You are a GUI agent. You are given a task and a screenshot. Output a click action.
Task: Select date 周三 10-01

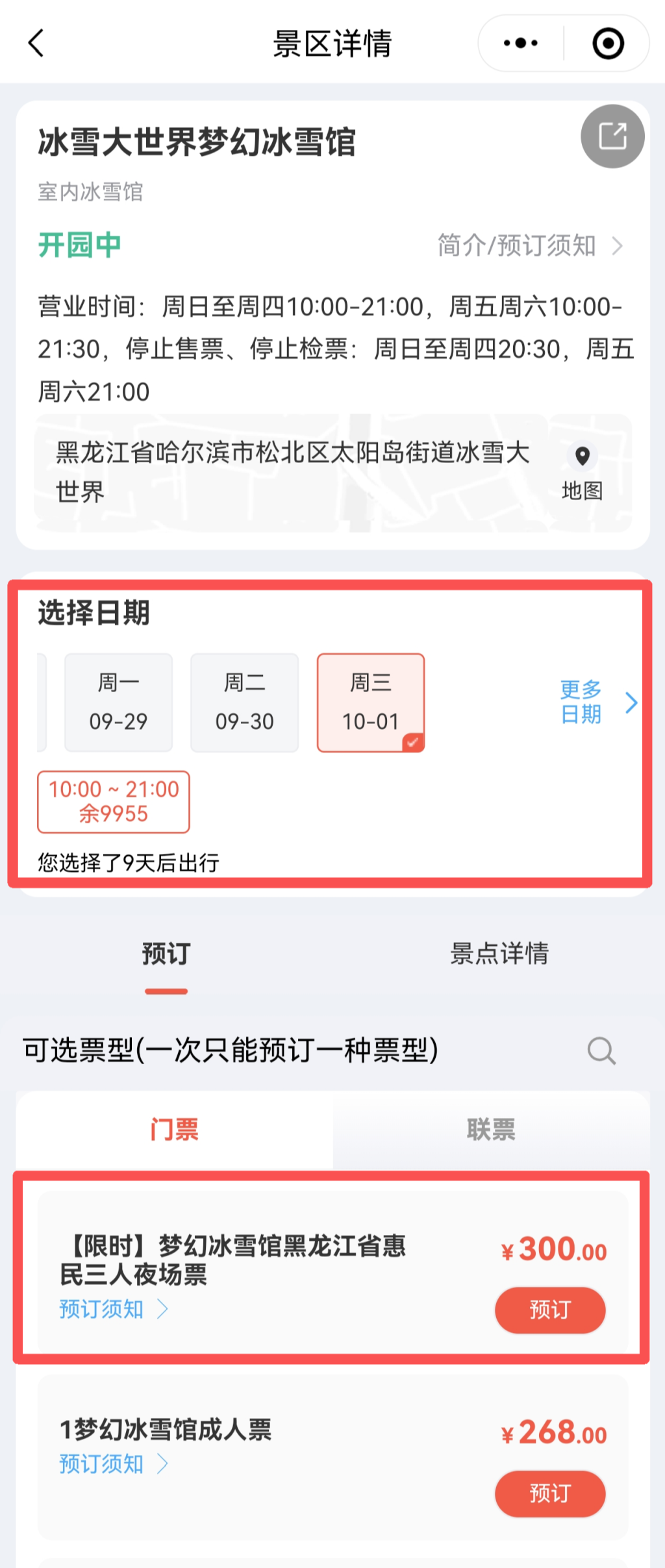click(371, 703)
